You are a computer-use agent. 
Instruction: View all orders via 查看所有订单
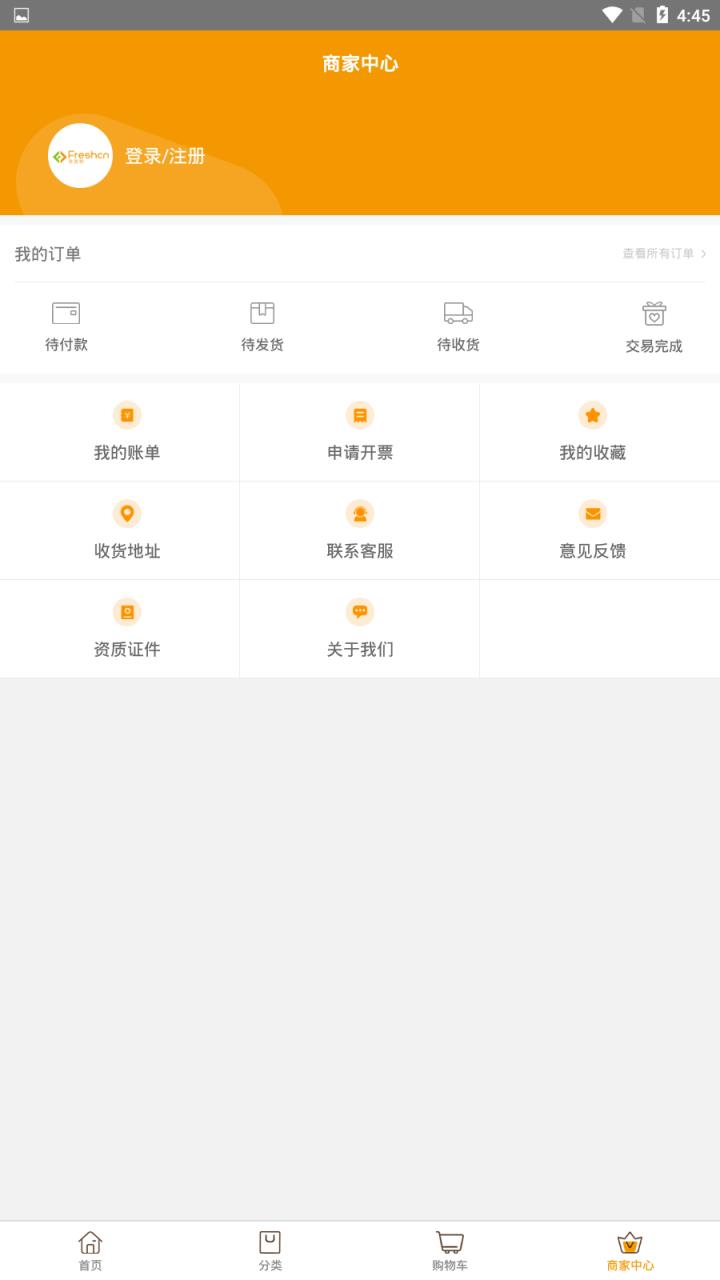(658, 254)
